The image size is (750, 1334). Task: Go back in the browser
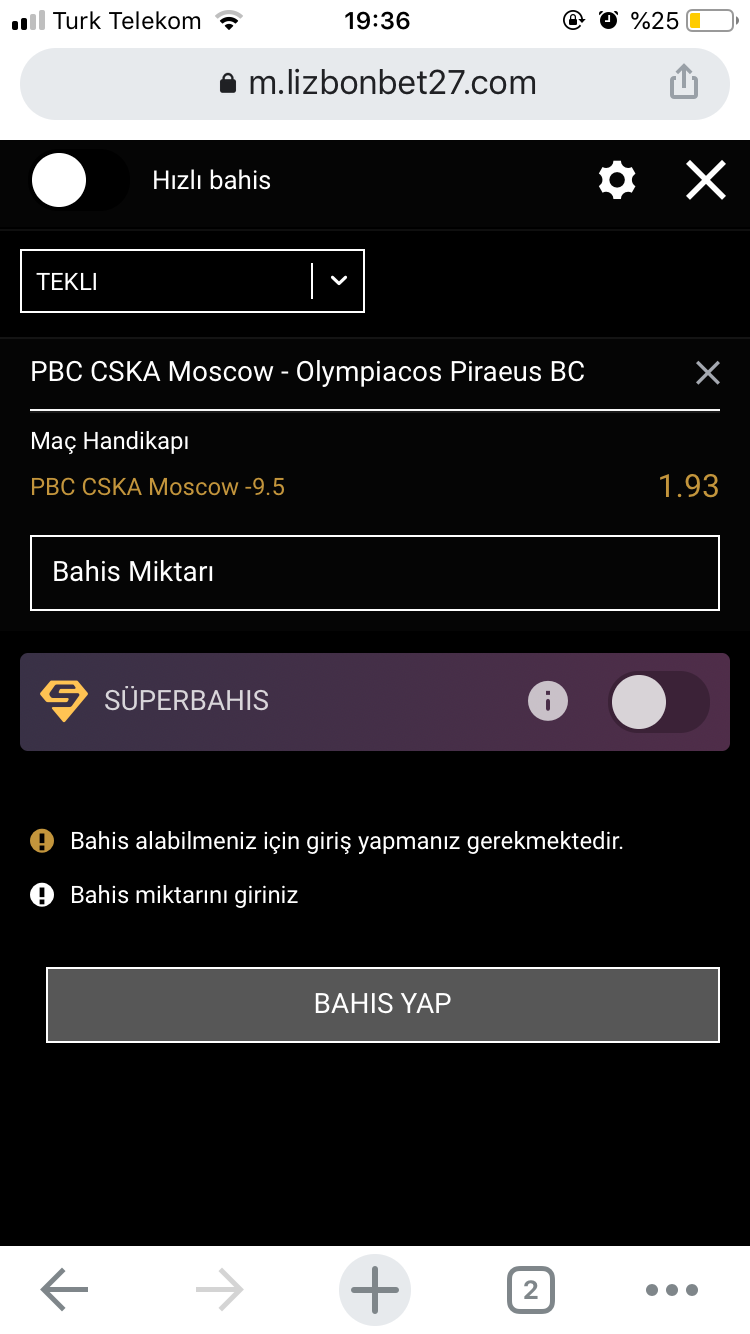click(64, 1290)
